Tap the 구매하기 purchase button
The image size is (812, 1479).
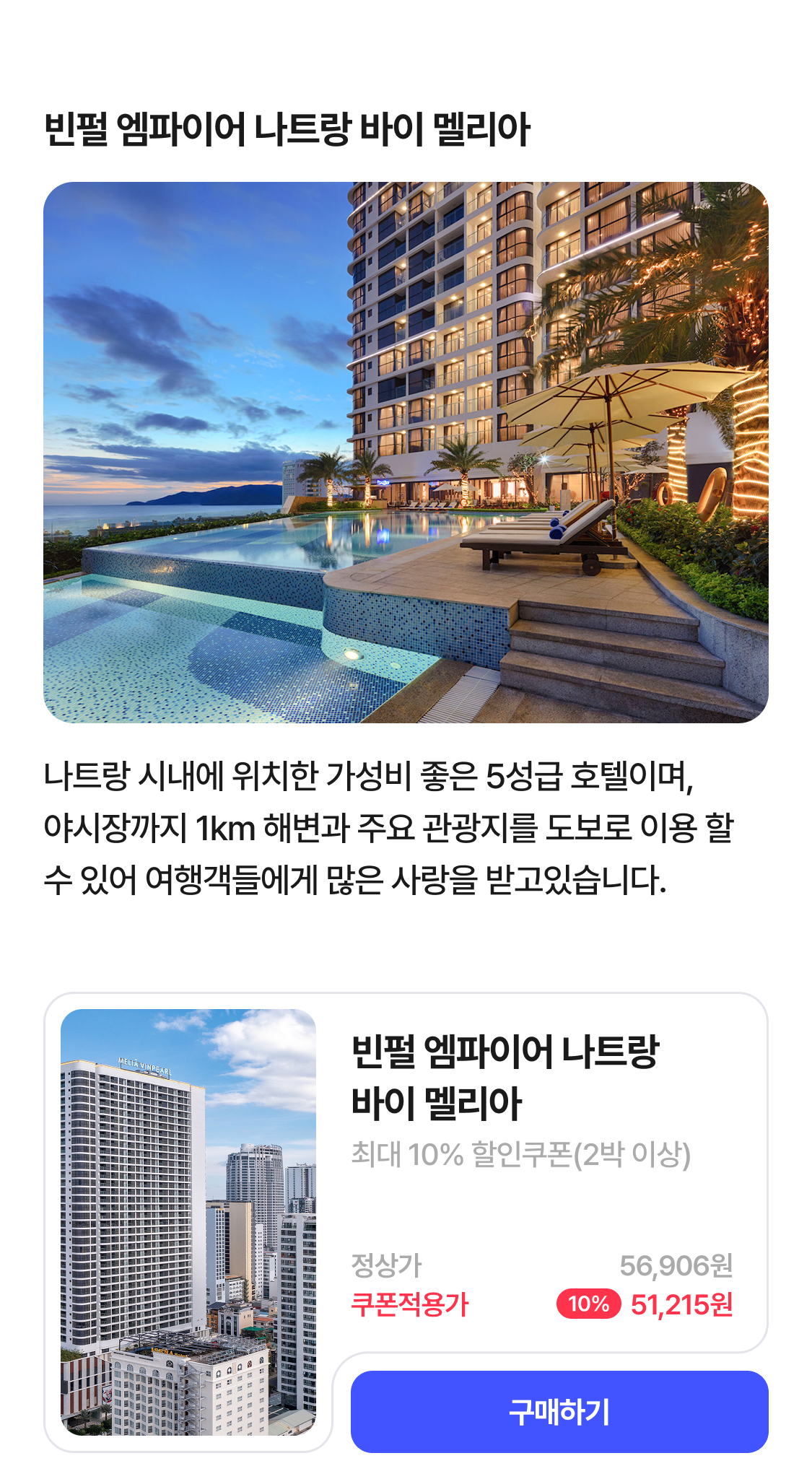click(559, 1412)
